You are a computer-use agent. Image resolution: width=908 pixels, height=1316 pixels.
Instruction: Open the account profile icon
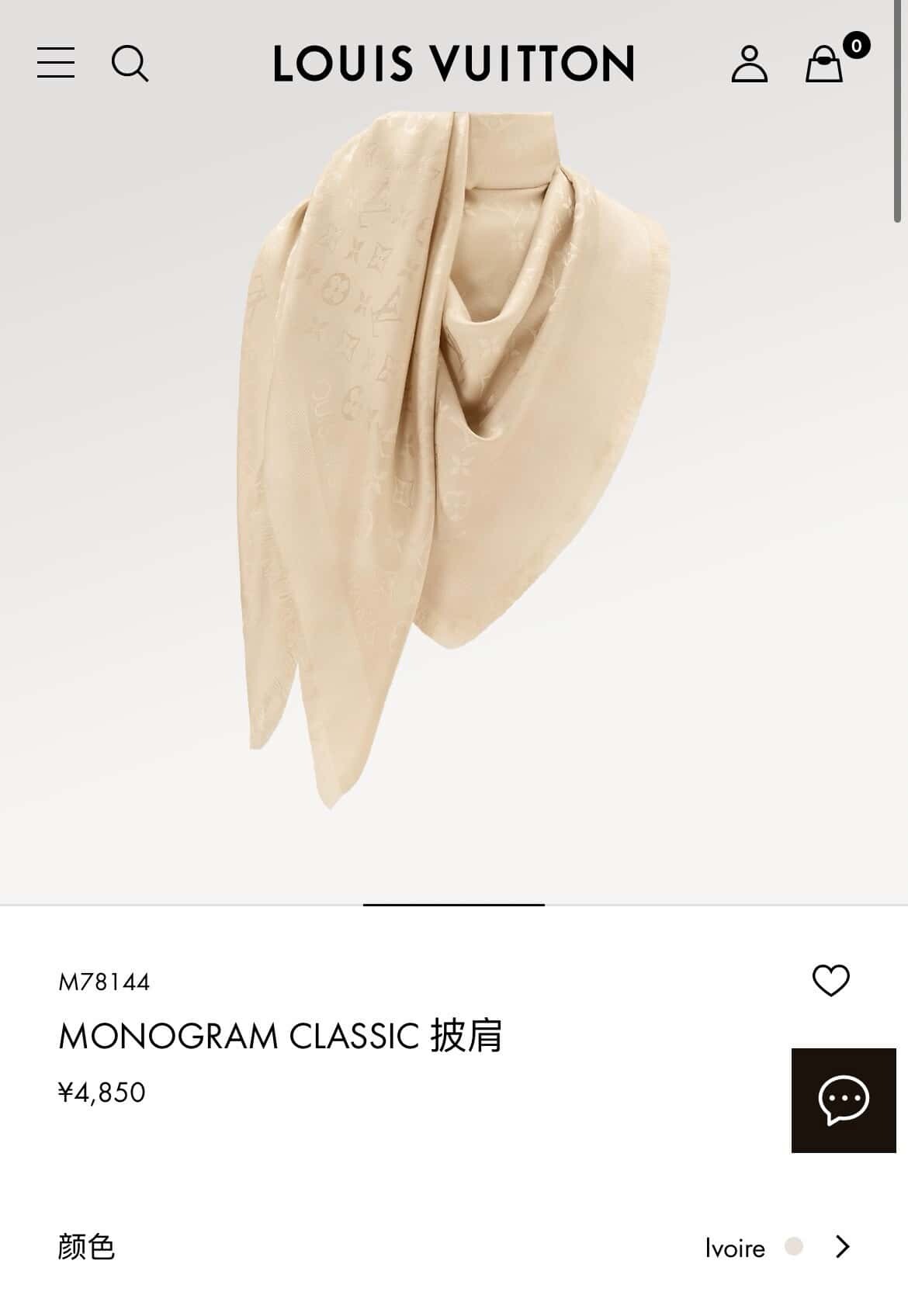749,64
